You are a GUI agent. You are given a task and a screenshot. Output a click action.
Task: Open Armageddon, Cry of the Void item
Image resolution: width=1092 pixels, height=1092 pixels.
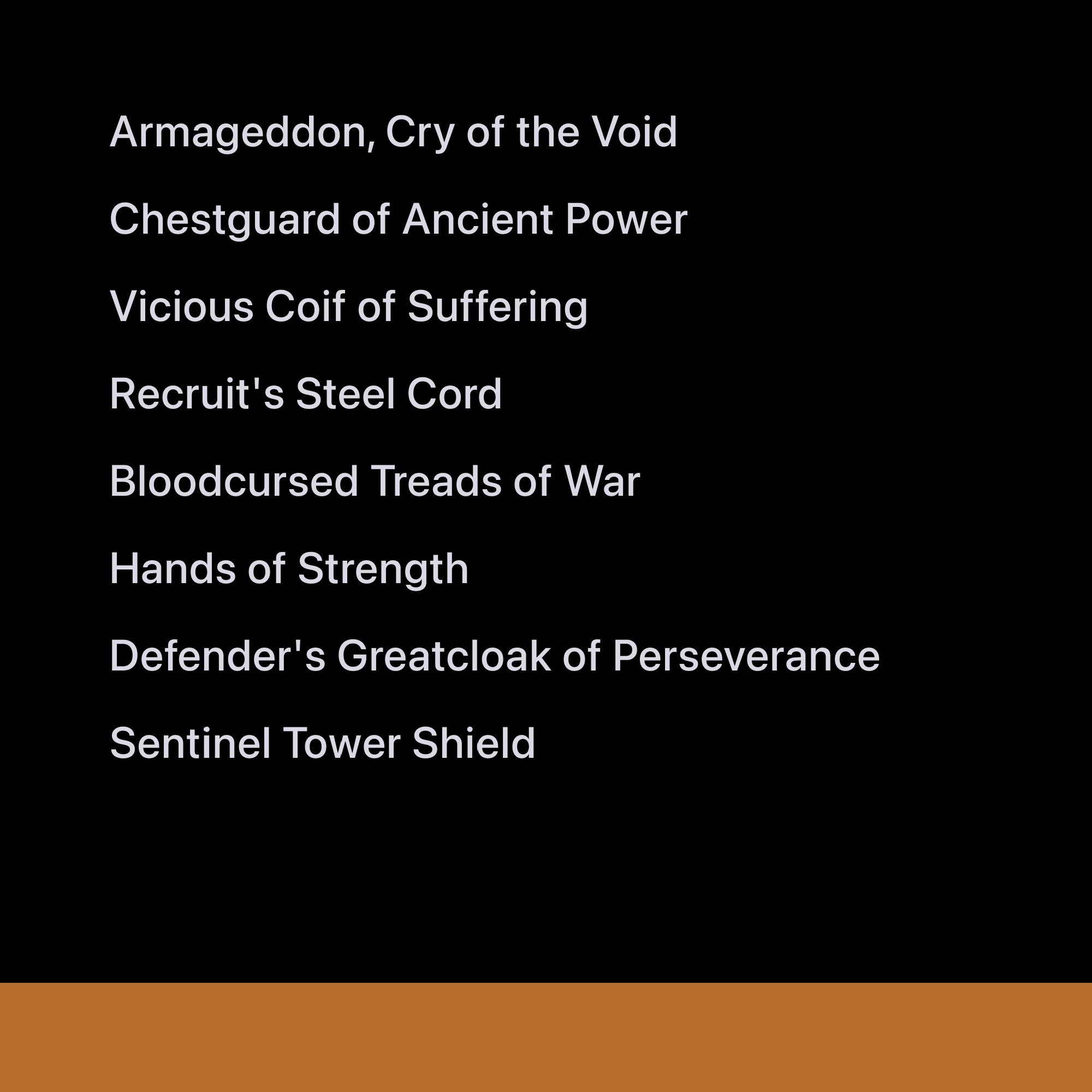(x=393, y=132)
